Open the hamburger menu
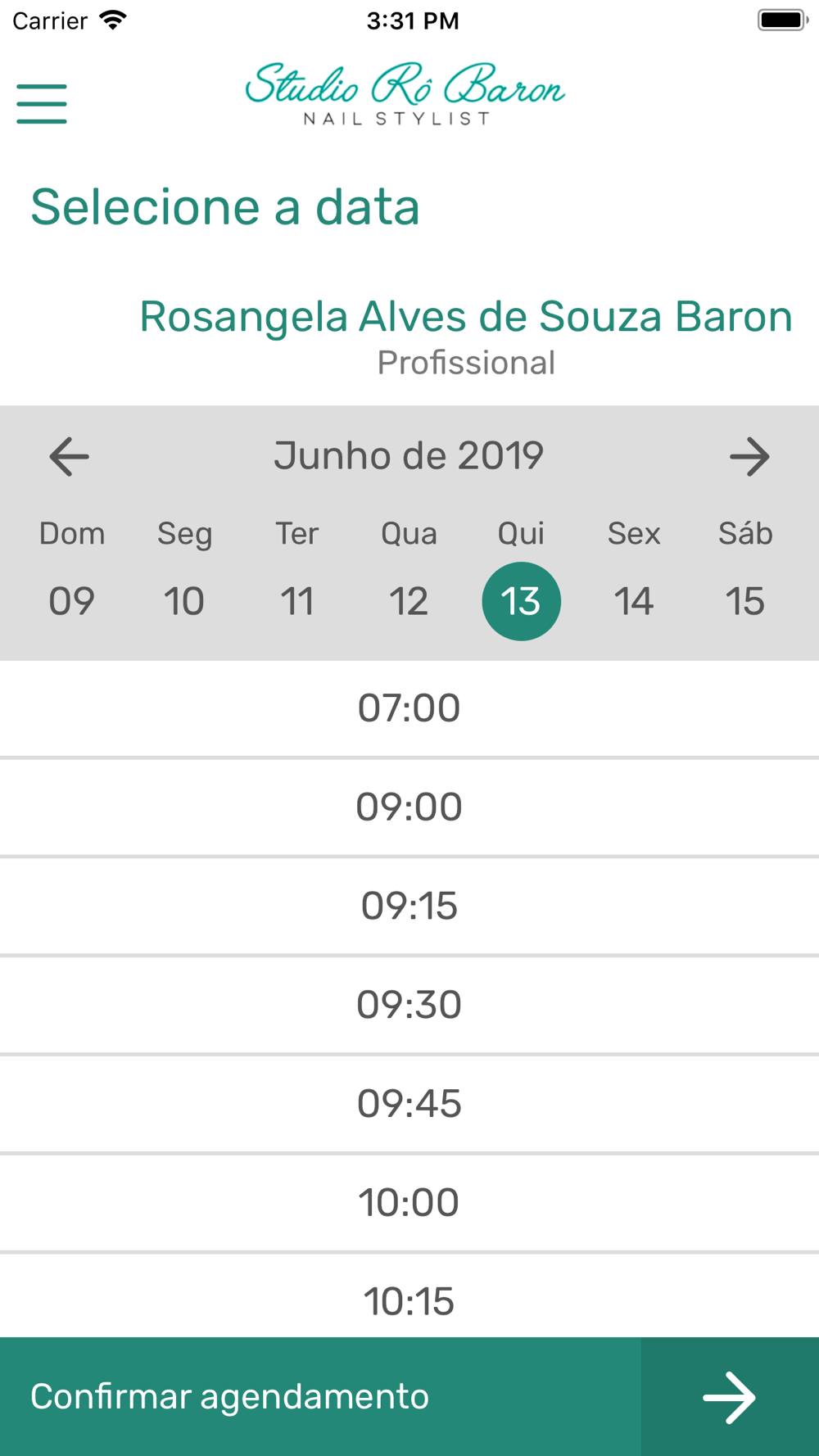The height and width of the screenshot is (1456, 819). pyautogui.click(x=42, y=104)
